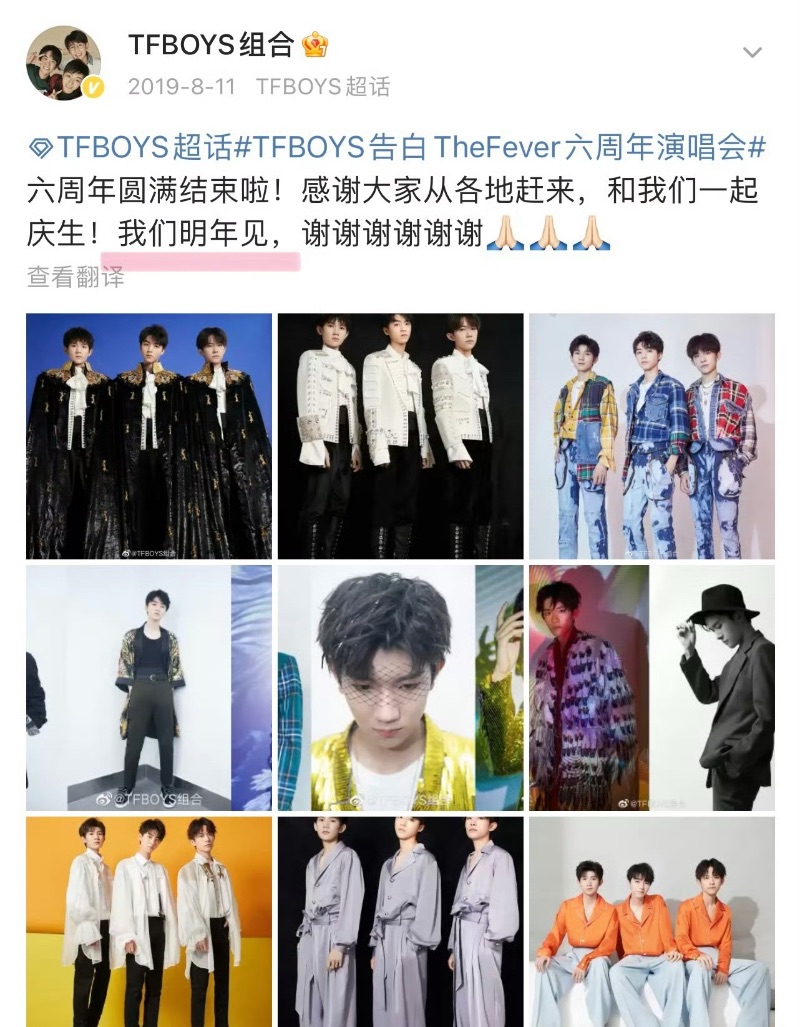Viewport: 800px width, 1027px height.
Task: Open the TFBOYS组合 profile avatar
Action: point(63,63)
